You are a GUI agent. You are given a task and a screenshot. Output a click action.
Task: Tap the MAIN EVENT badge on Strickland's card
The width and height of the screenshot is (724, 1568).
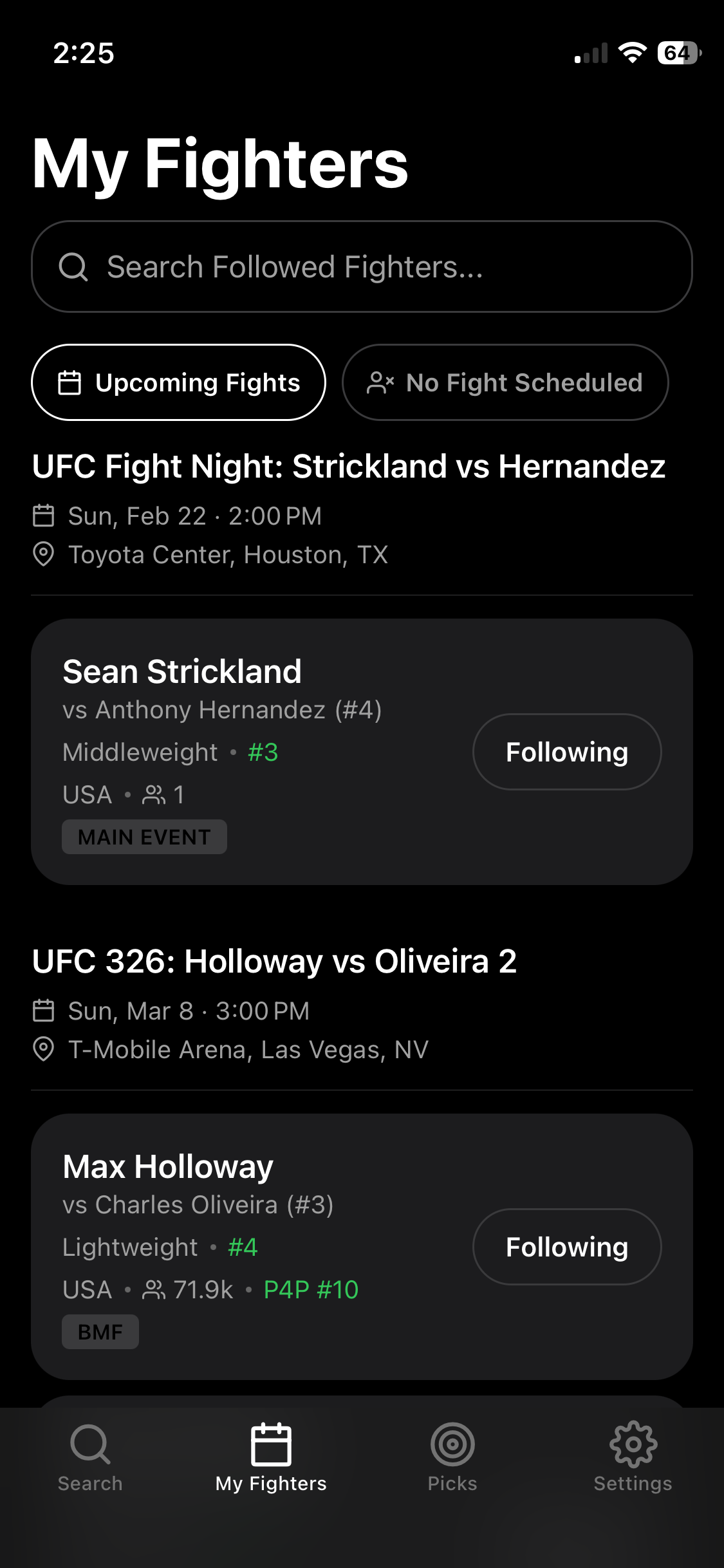coord(144,836)
